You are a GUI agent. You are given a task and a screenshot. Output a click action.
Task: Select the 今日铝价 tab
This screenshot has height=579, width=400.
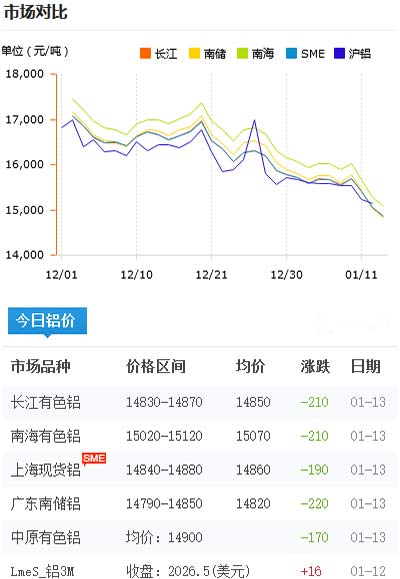coord(47,321)
